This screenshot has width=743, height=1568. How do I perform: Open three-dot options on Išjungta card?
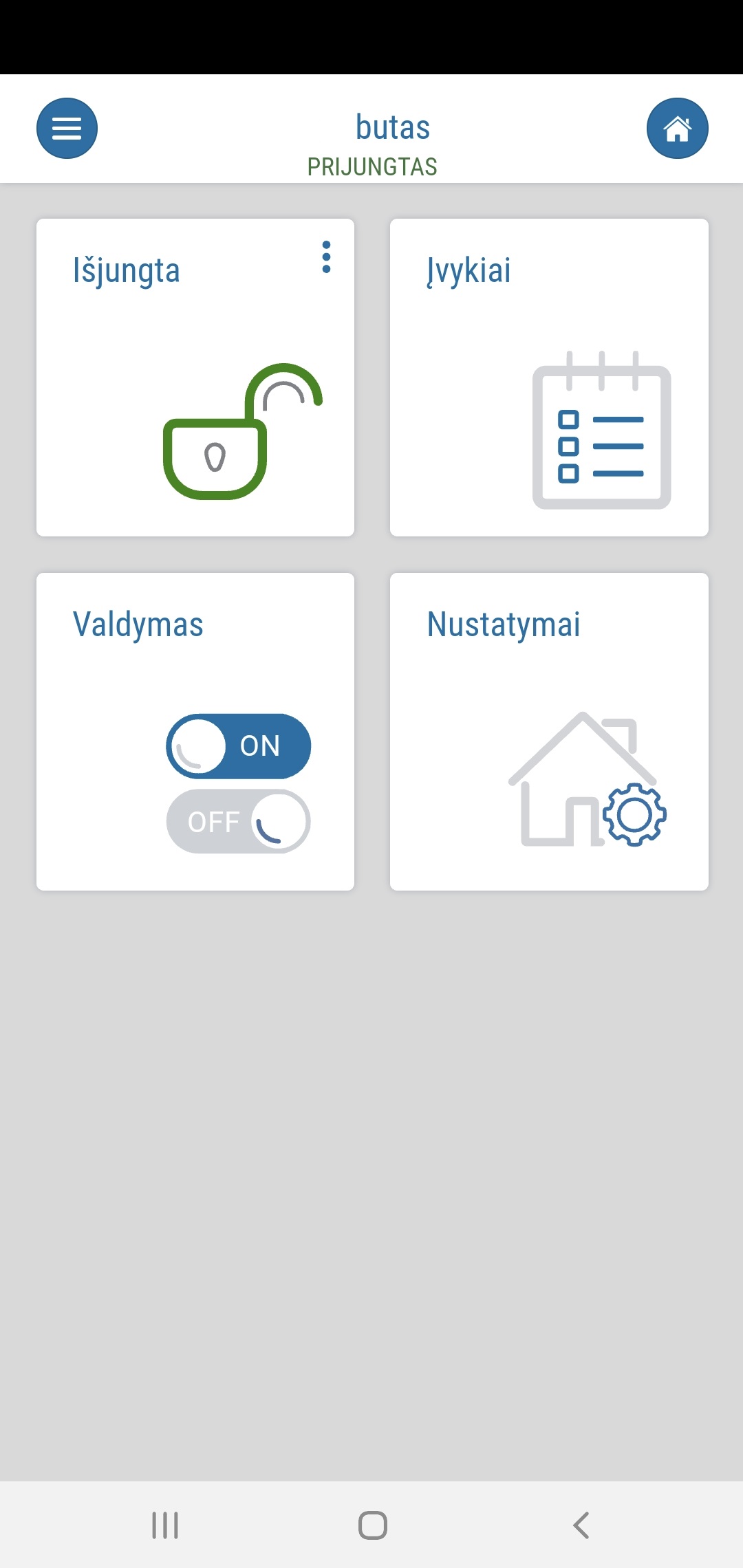tap(326, 257)
